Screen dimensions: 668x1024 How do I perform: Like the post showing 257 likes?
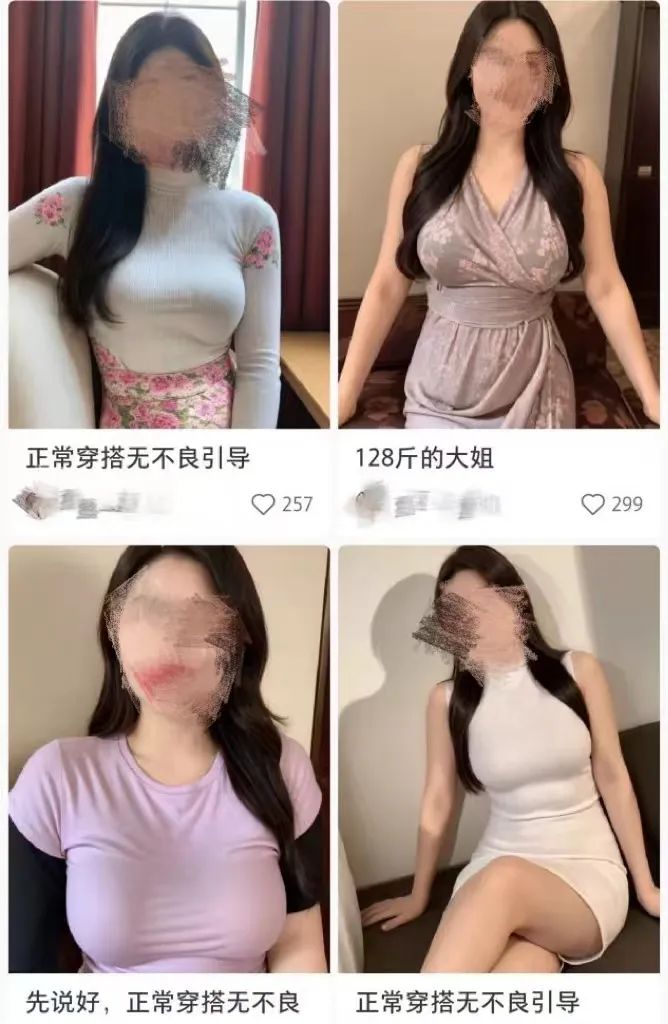263,504
